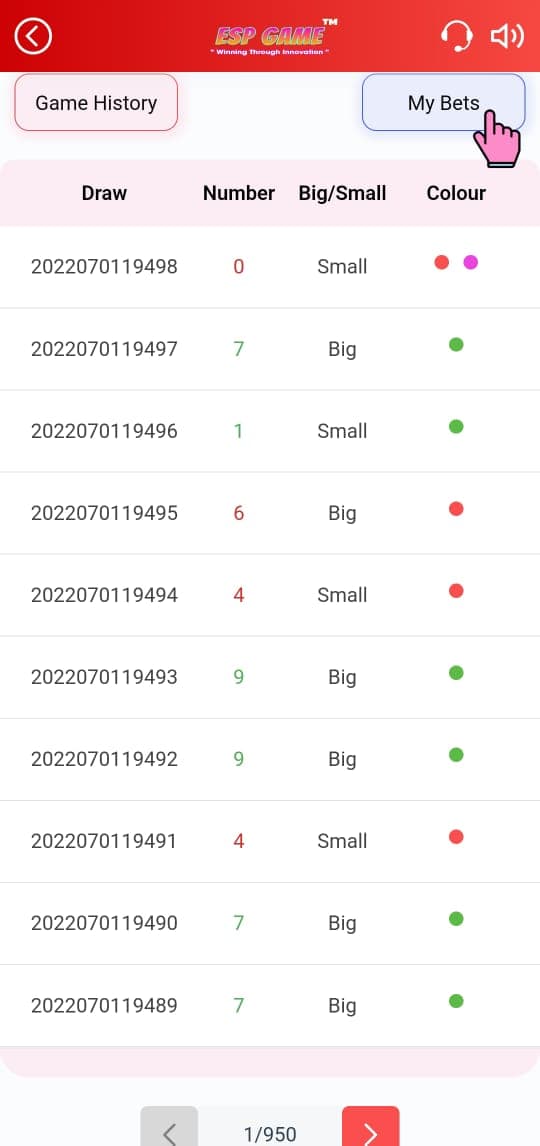Go to the next results page
The width and height of the screenshot is (540, 1146).
click(370, 1126)
